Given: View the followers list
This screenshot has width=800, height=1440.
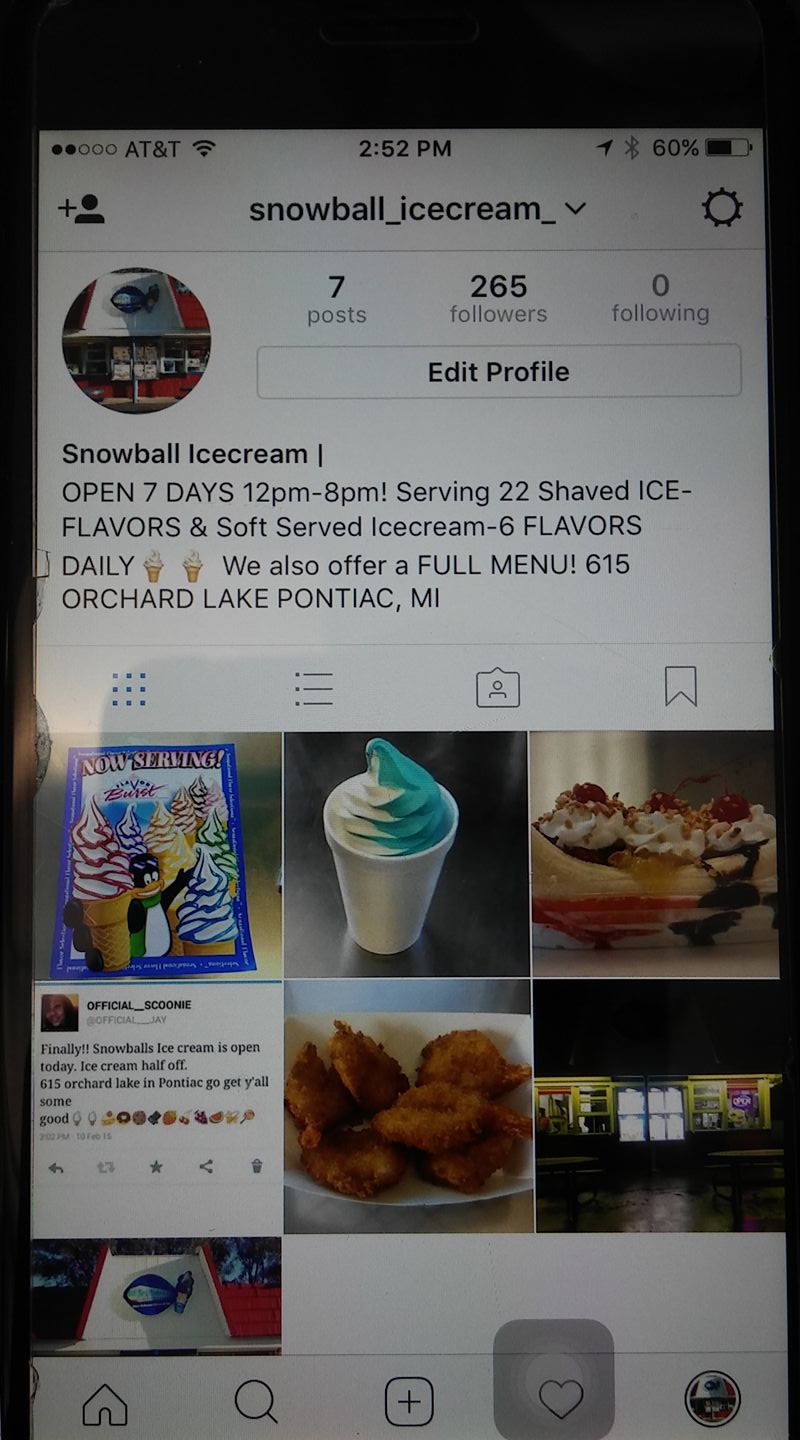Looking at the screenshot, I should coord(498,298).
